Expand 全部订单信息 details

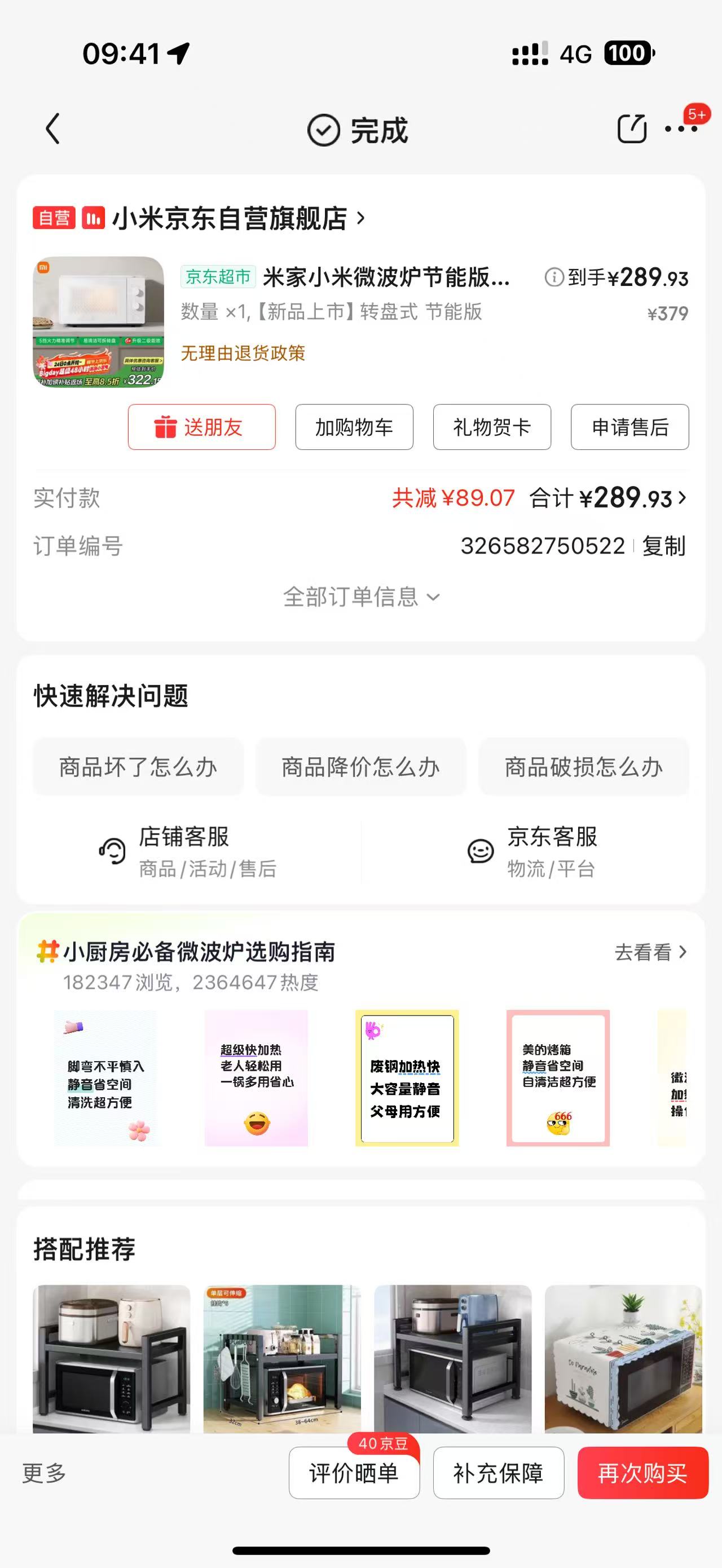click(361, 597)
